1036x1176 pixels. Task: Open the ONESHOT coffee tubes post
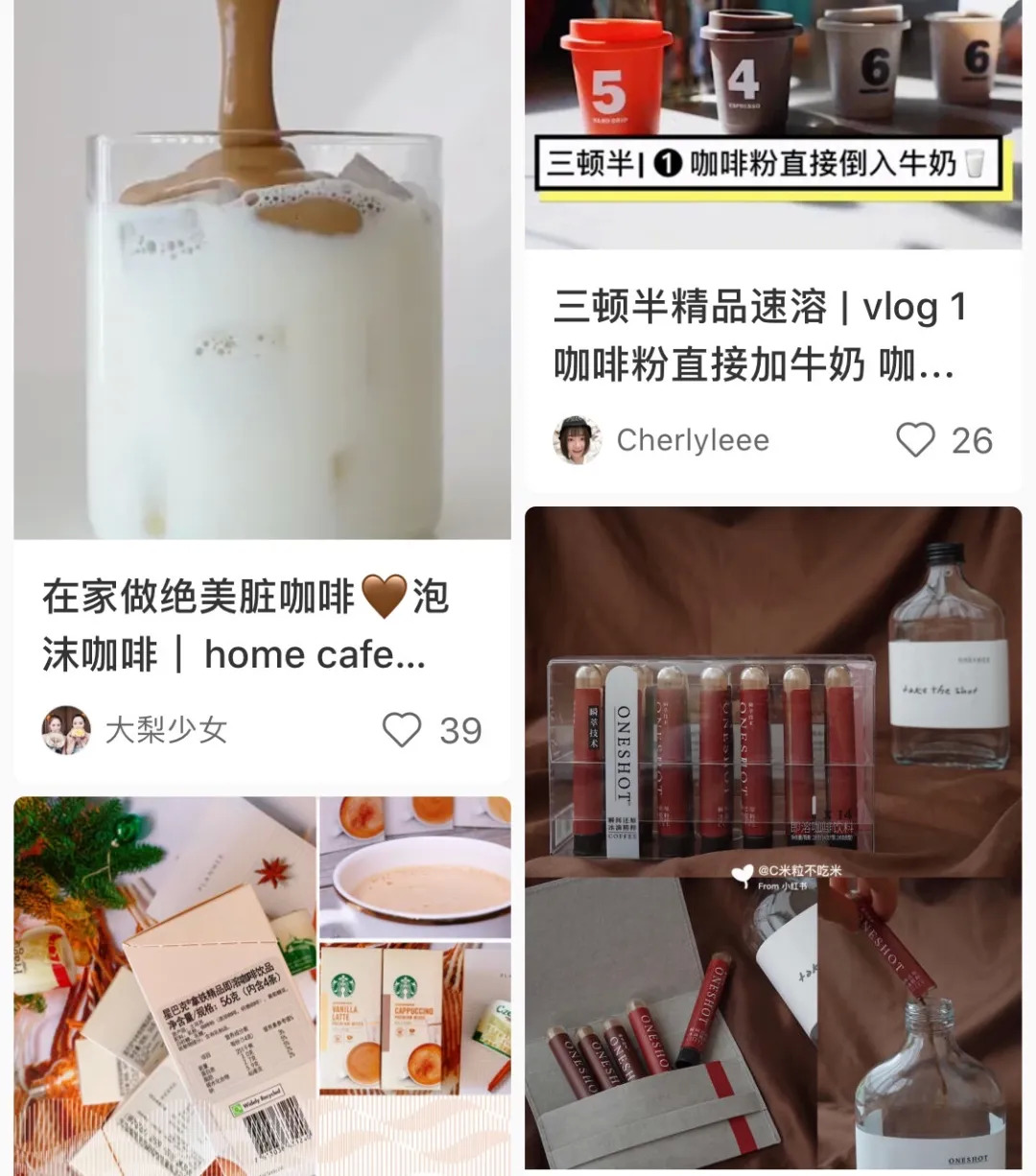pyautogui.click(x=772, y=835)
